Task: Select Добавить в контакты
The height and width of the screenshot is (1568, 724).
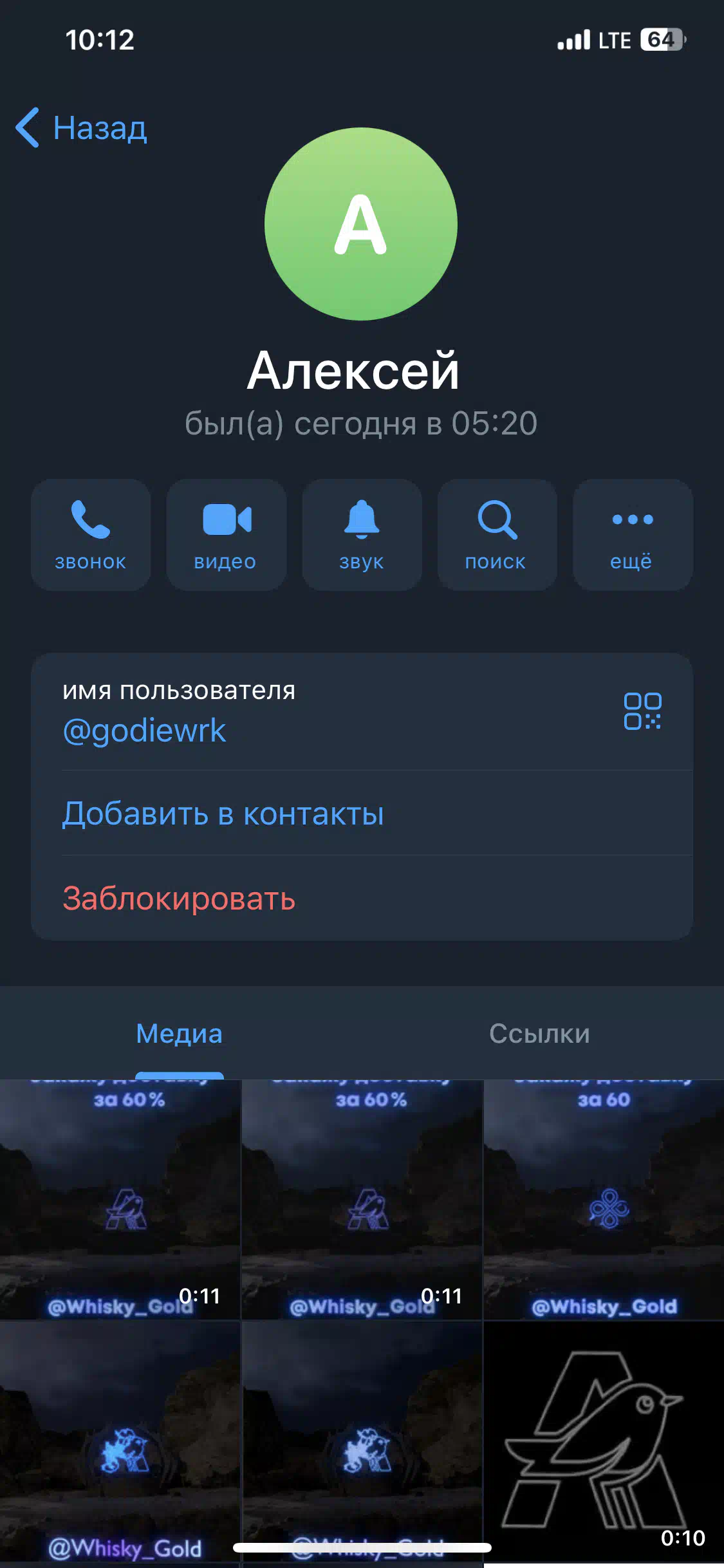Action: click(x=362, y=813)
